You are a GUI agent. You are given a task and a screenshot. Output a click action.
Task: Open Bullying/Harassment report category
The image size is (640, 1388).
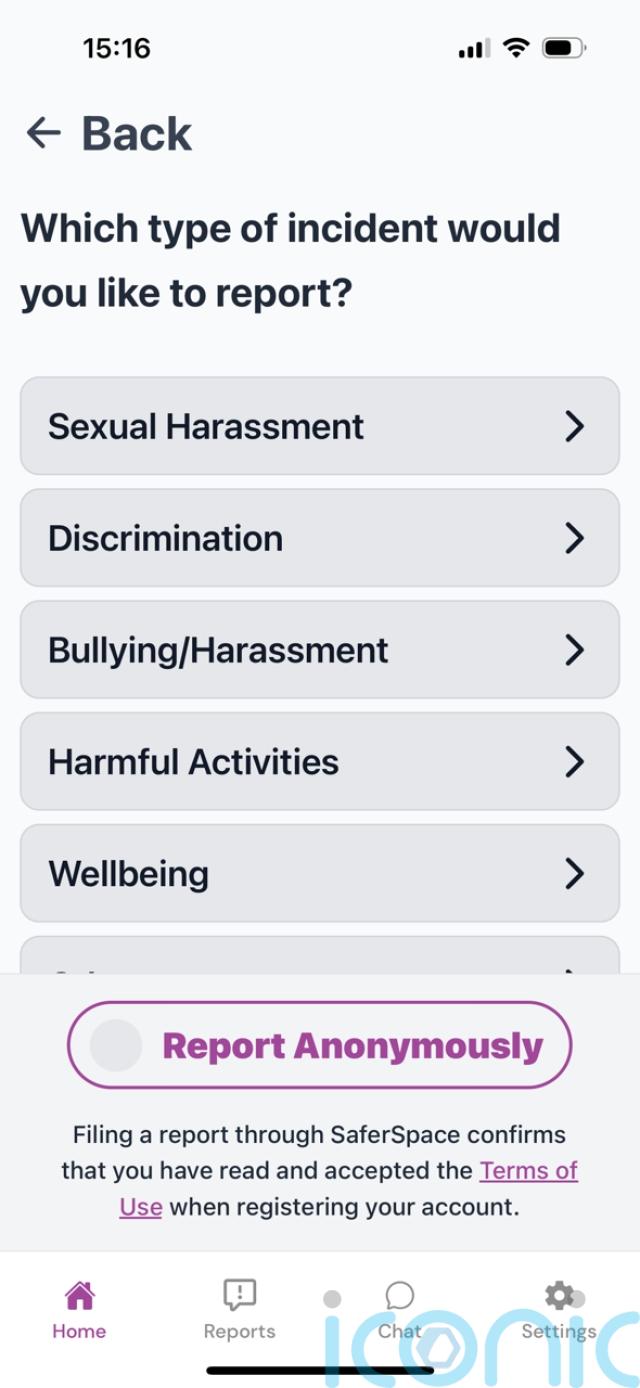click(320, 650)
